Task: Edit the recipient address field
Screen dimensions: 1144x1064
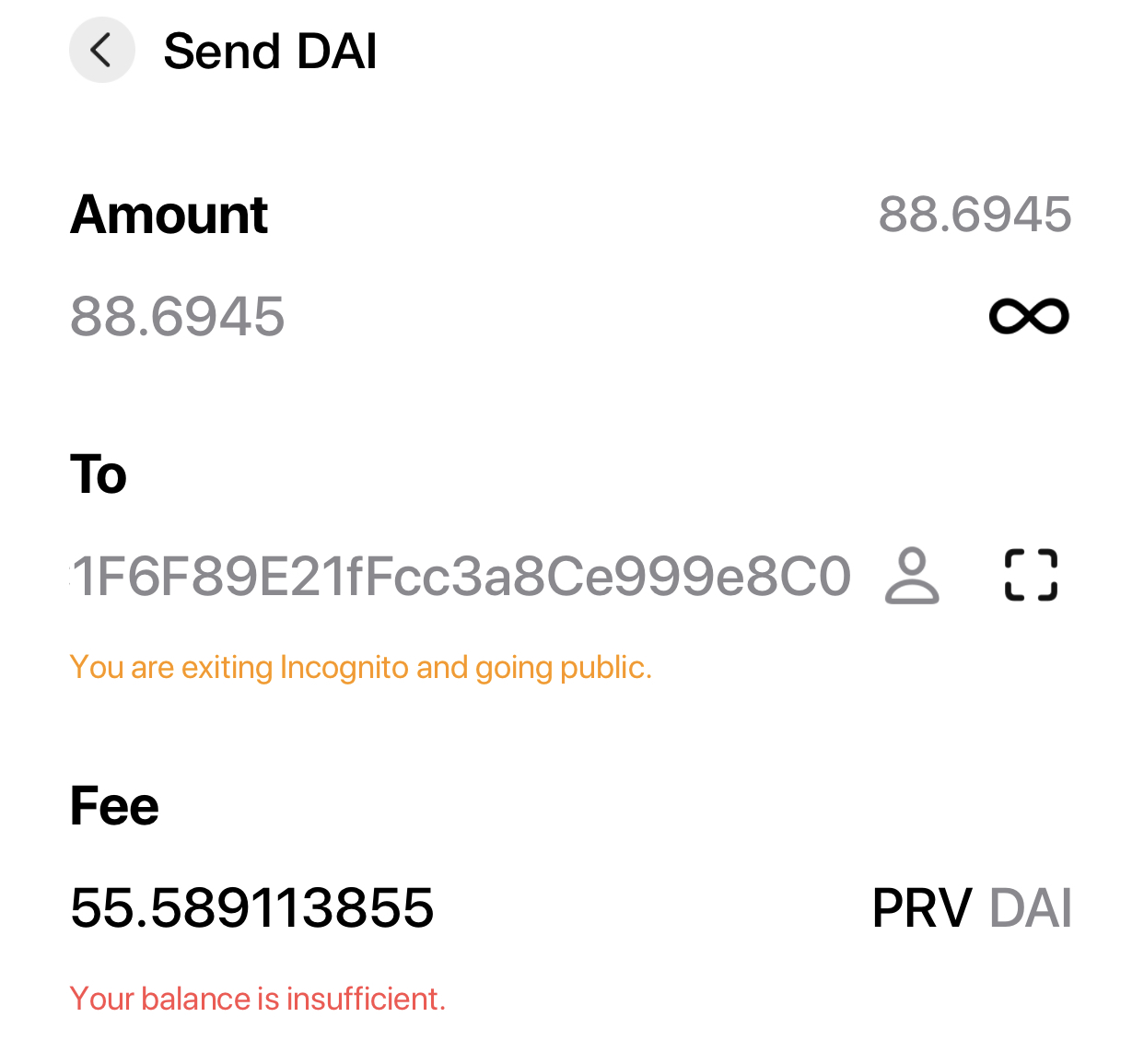Action: (x=461, y=576)
